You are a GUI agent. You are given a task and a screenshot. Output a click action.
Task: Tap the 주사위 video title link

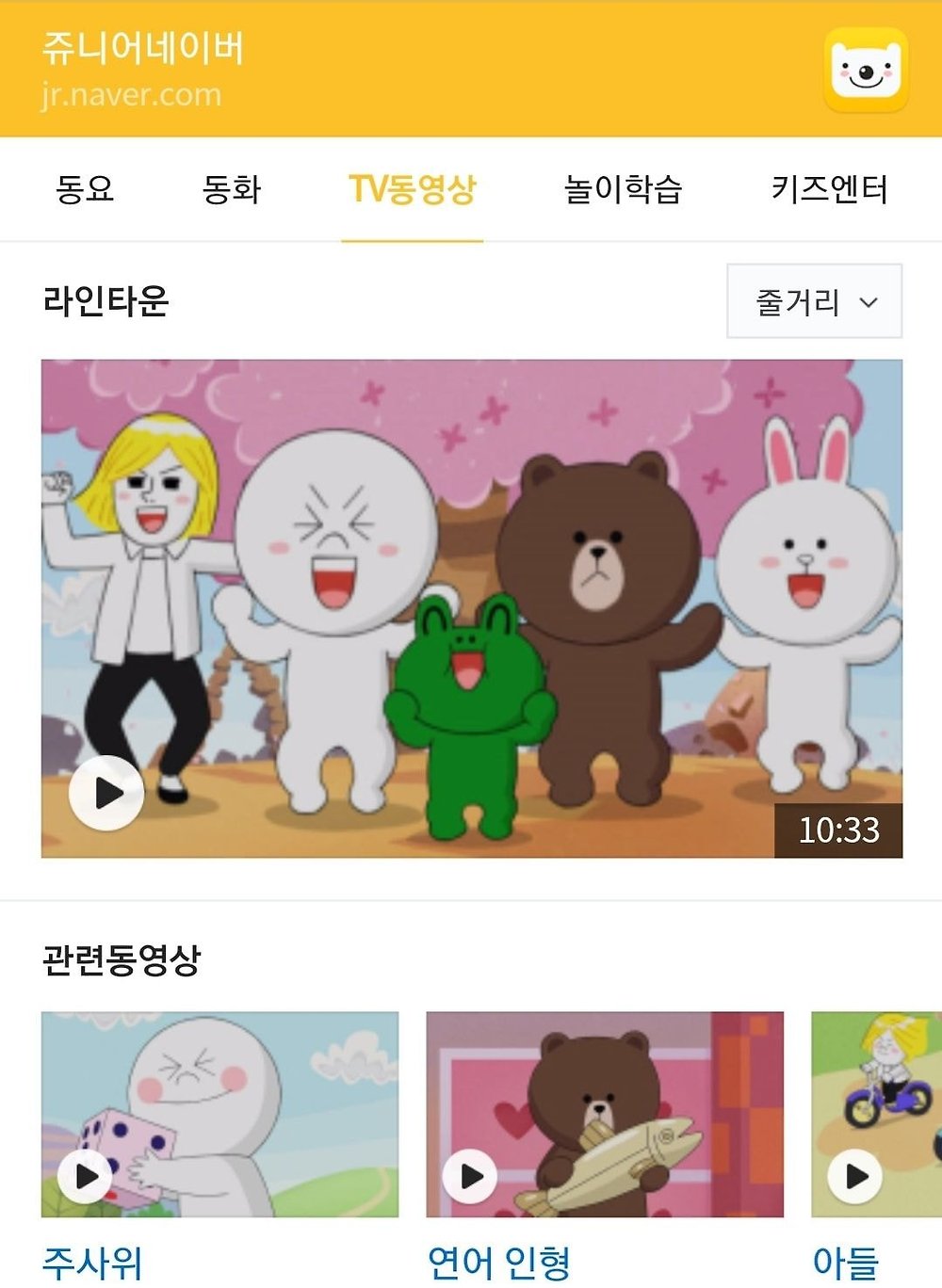pos(92,1262)
